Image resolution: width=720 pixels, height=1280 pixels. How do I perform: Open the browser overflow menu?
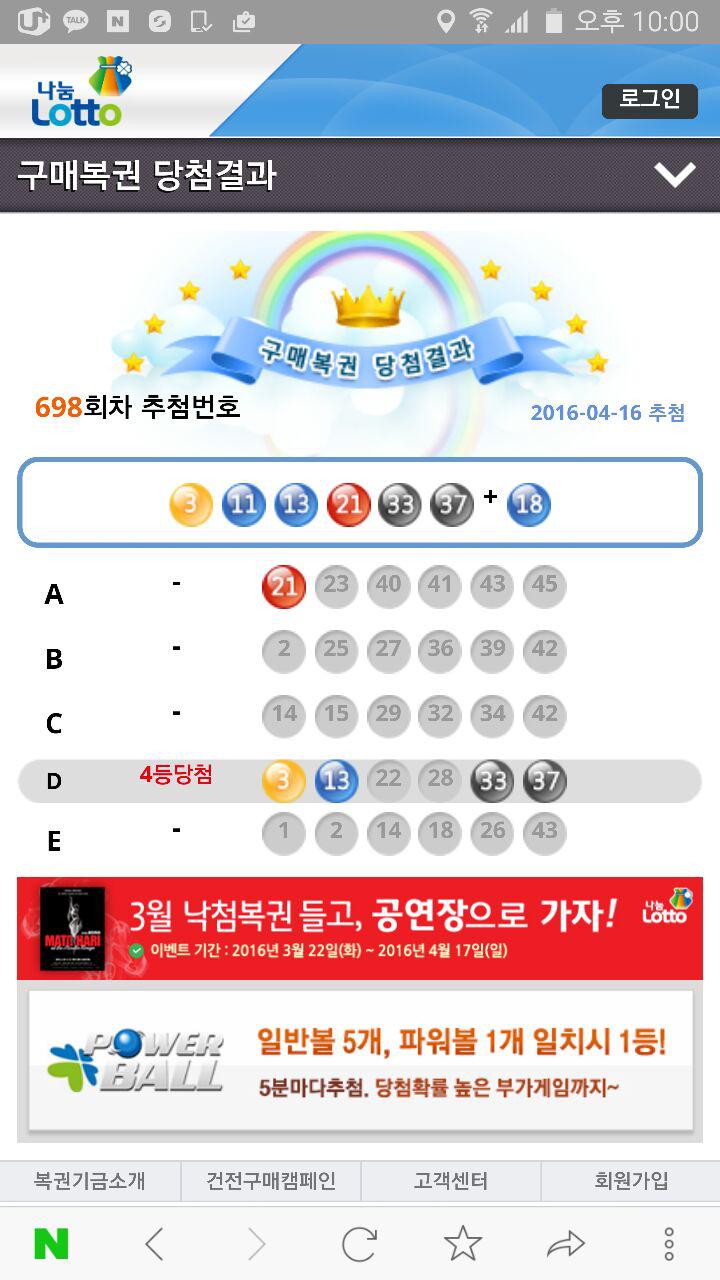(668, 1244)
